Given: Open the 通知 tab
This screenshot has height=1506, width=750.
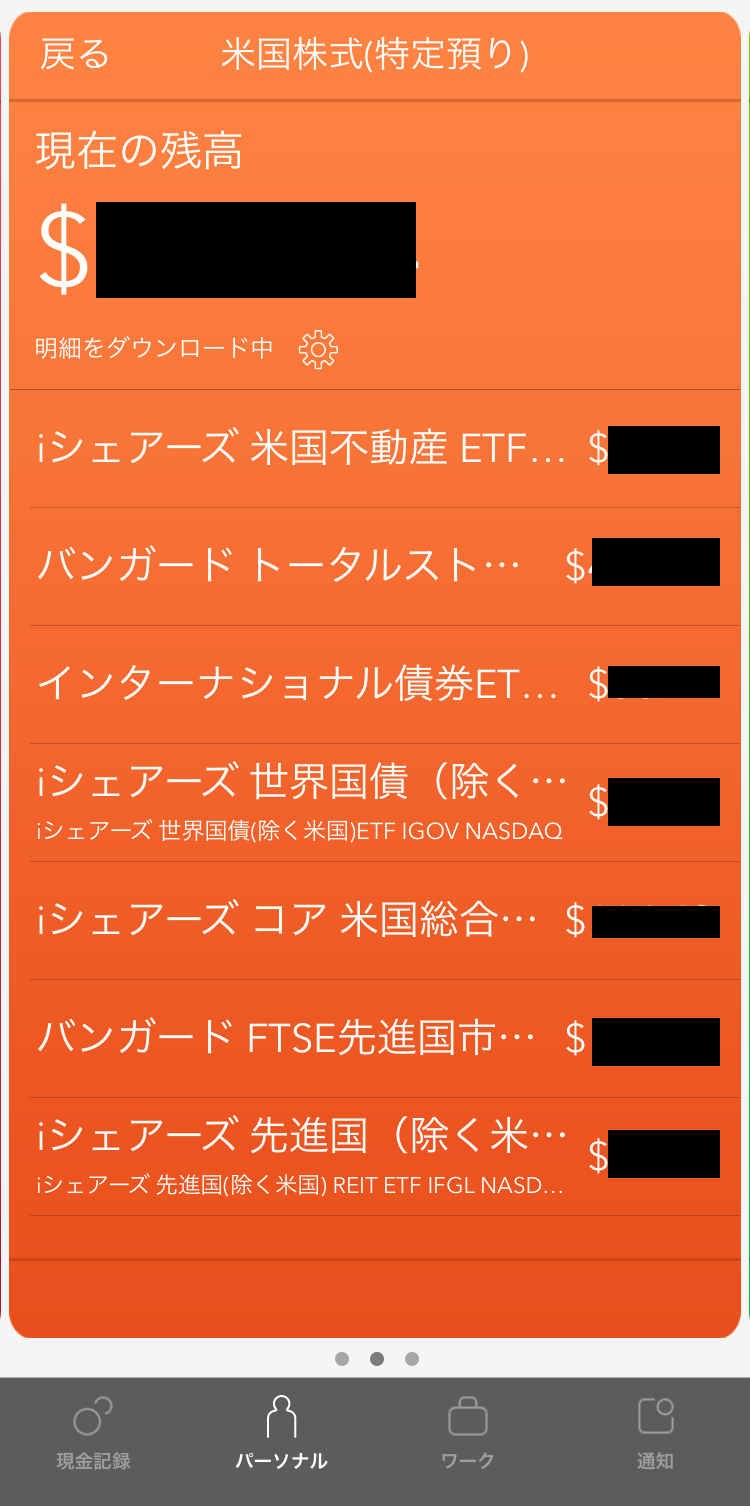Looking at the screenshot, I should [656, 1434].
